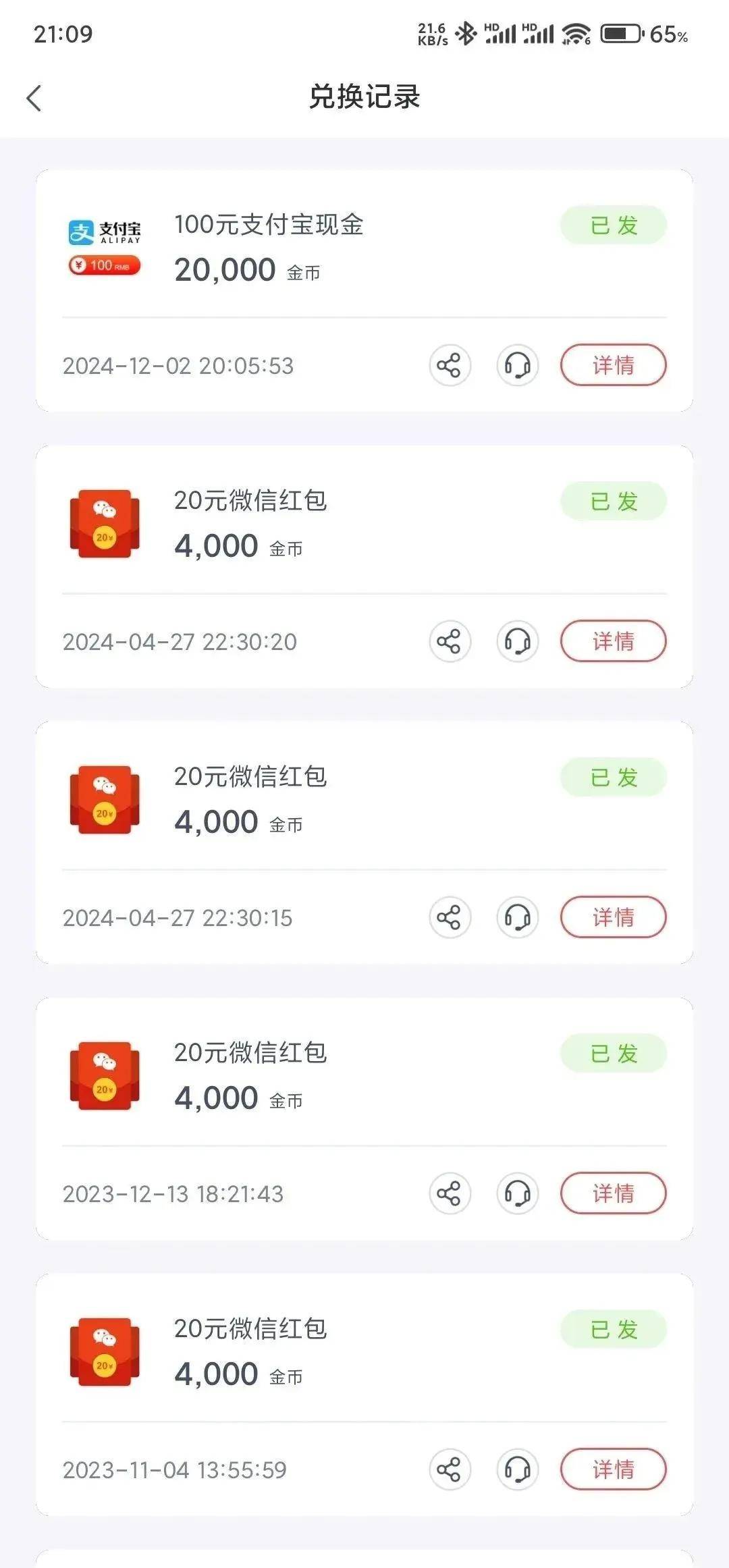Tap the headset icon on the 2024-04-27 22:30:15 record
729x1568 pixels.
click(x=518, y=917)
